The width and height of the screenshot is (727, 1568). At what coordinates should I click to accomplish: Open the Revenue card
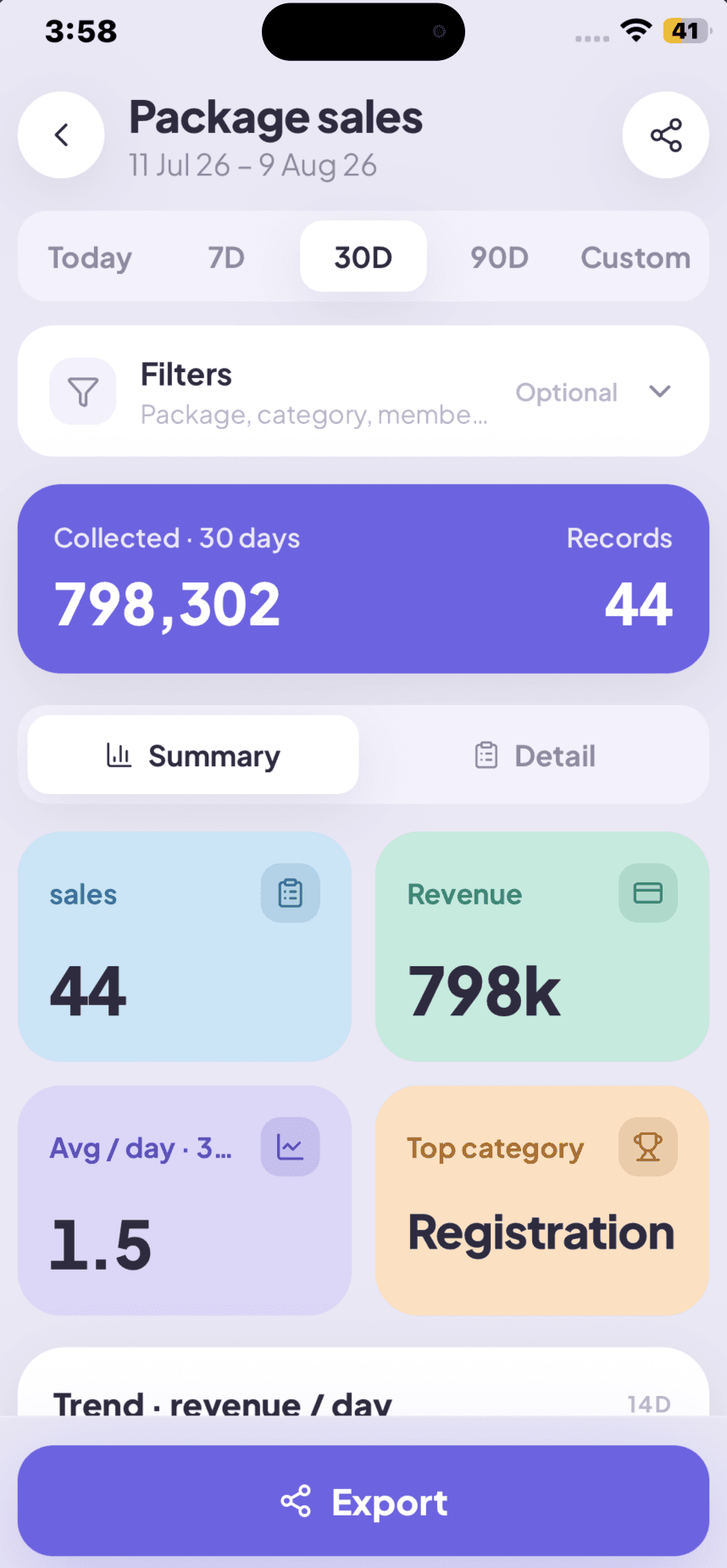tap(542, 947)
